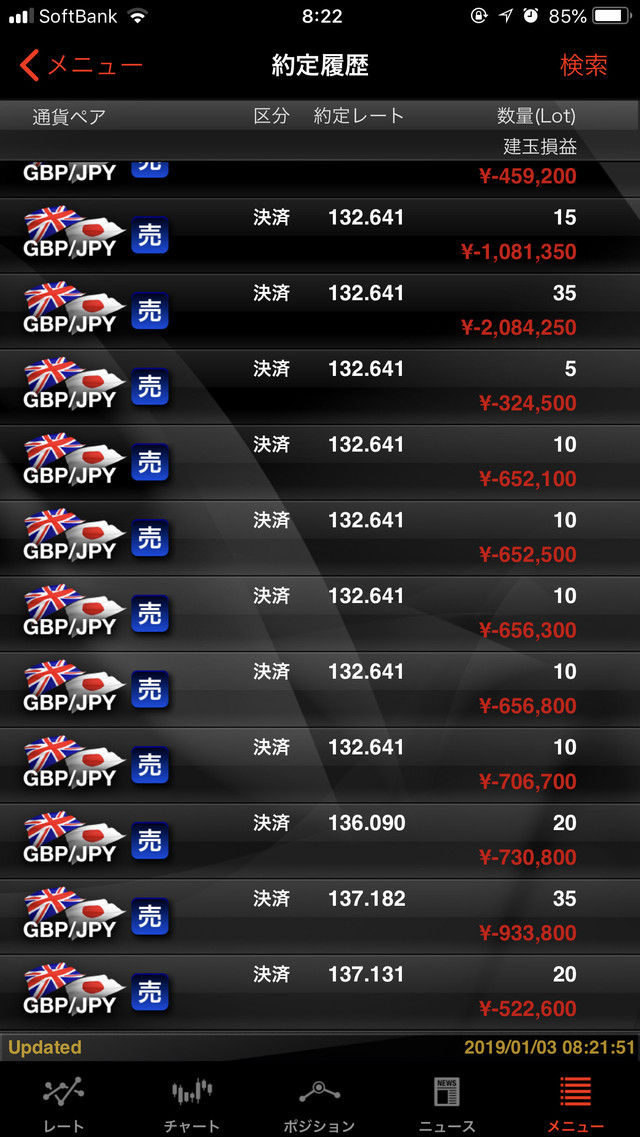Screen dimensions: 640x1137
Task: Switch to the チャート tab
Action: click(191, 1105)
